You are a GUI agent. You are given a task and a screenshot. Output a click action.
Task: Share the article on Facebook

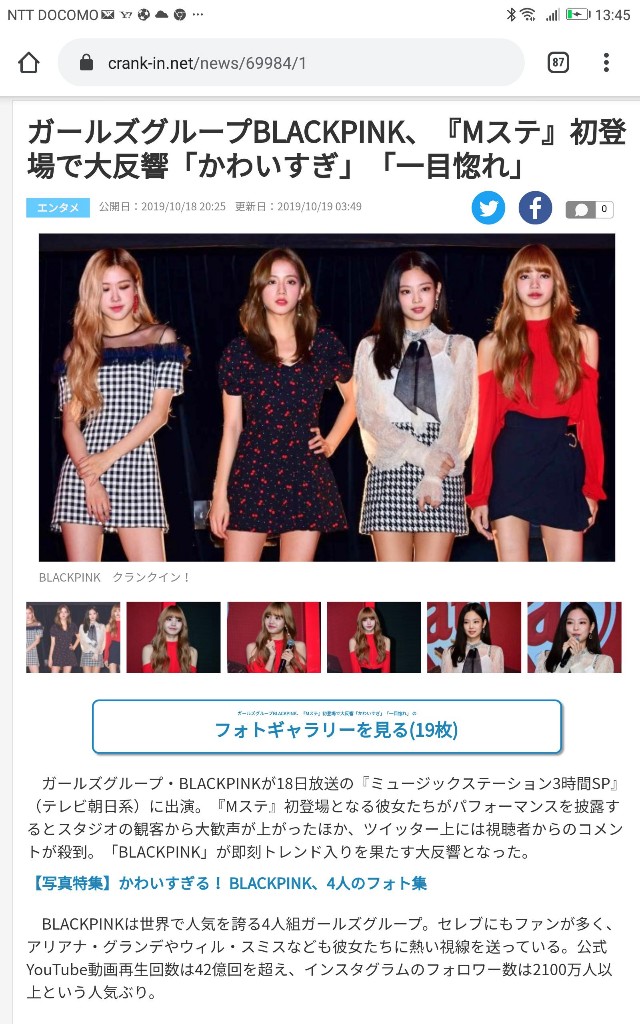(535, 208)
